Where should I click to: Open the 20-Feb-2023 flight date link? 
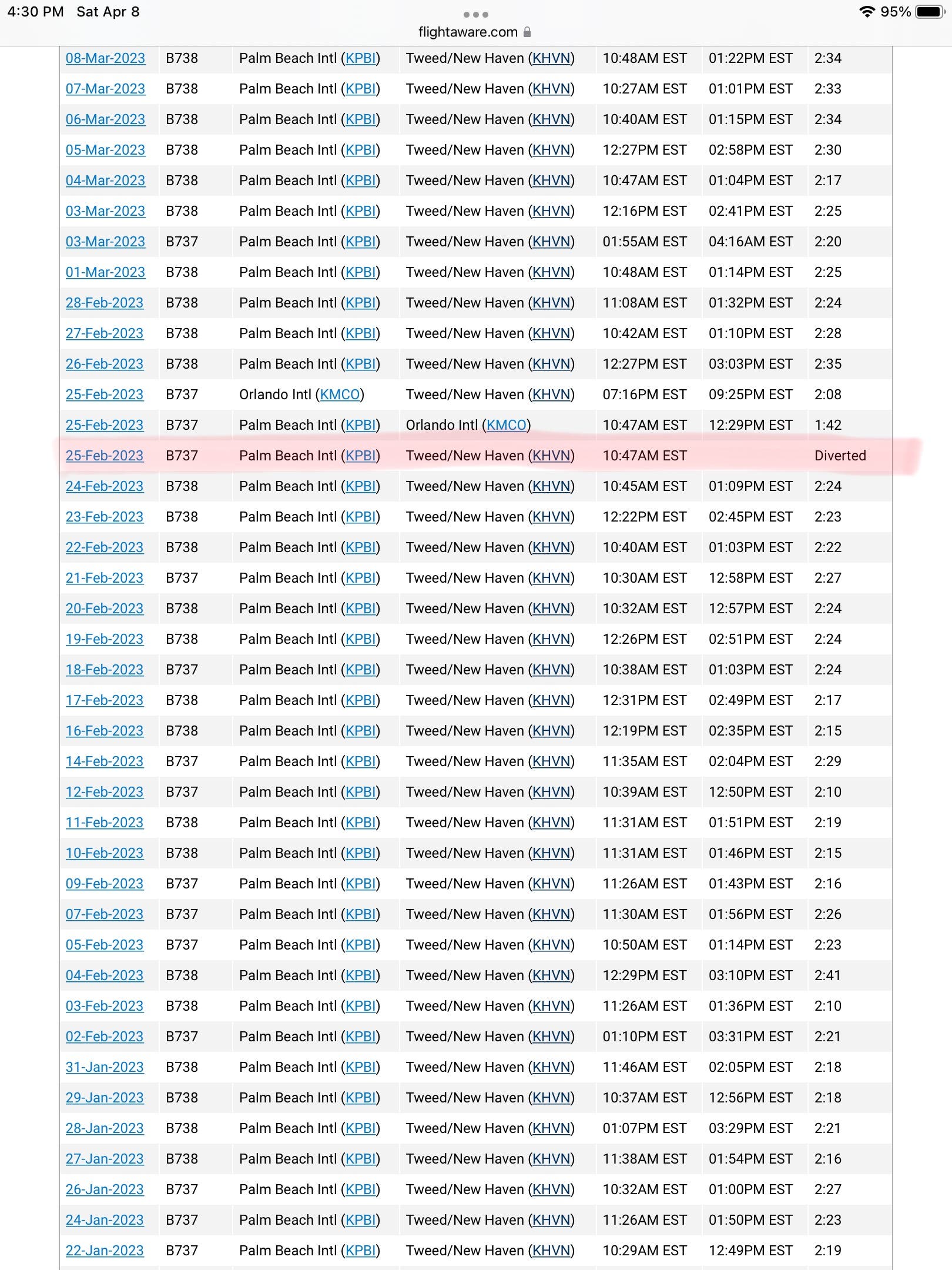105,609
